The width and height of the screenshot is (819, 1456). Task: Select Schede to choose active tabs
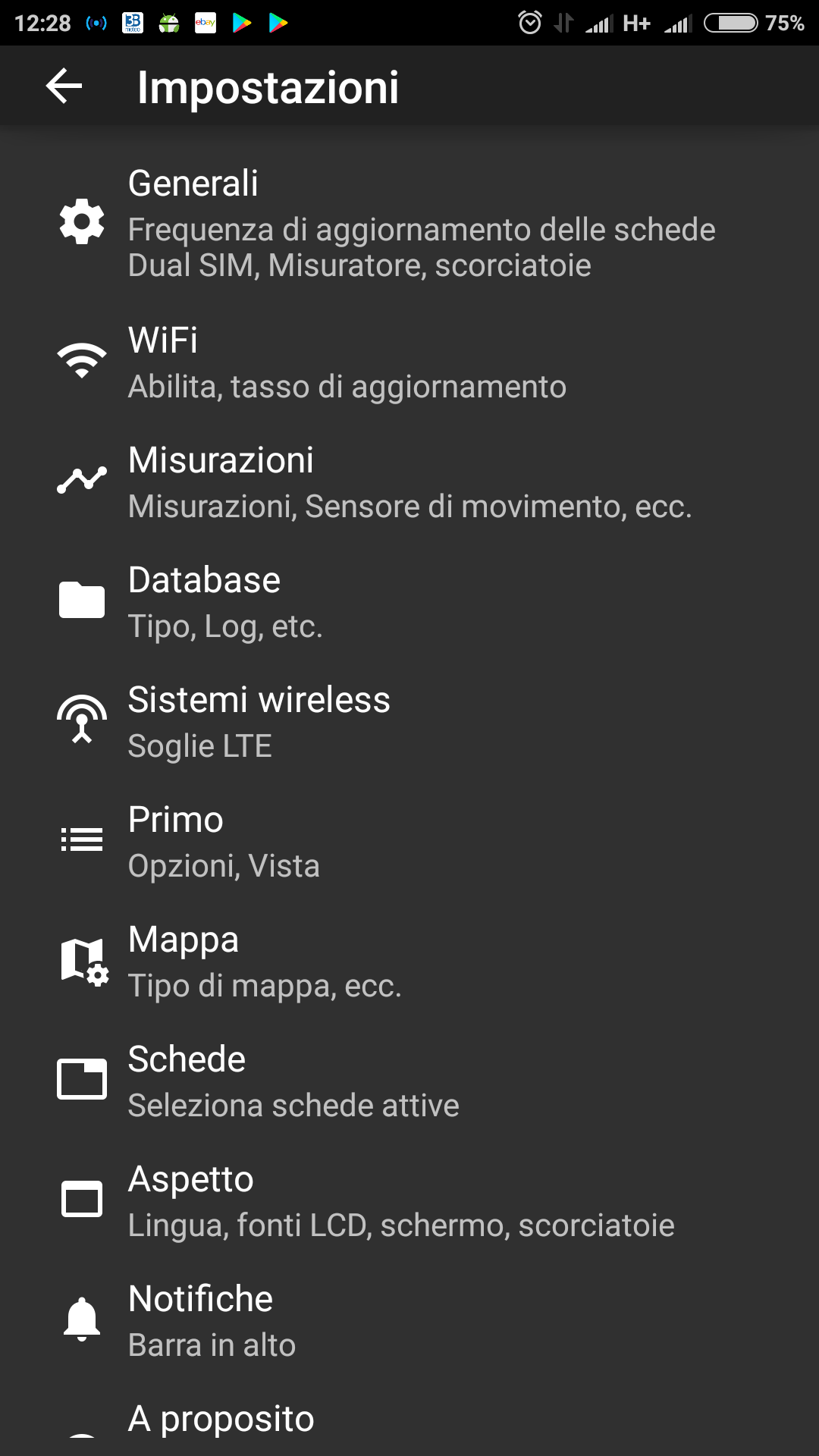click(409, 1081)
